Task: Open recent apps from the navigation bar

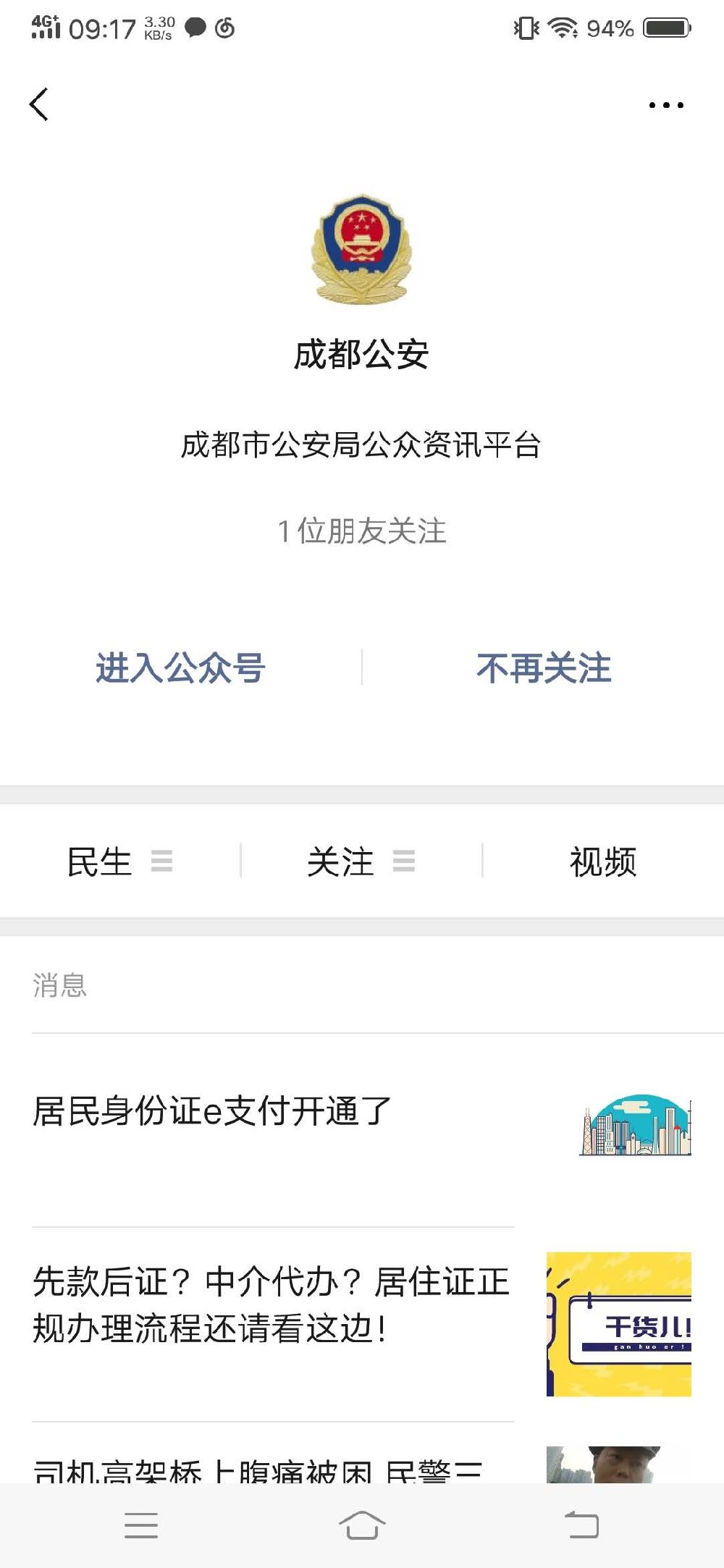Action: point(141,1525)
